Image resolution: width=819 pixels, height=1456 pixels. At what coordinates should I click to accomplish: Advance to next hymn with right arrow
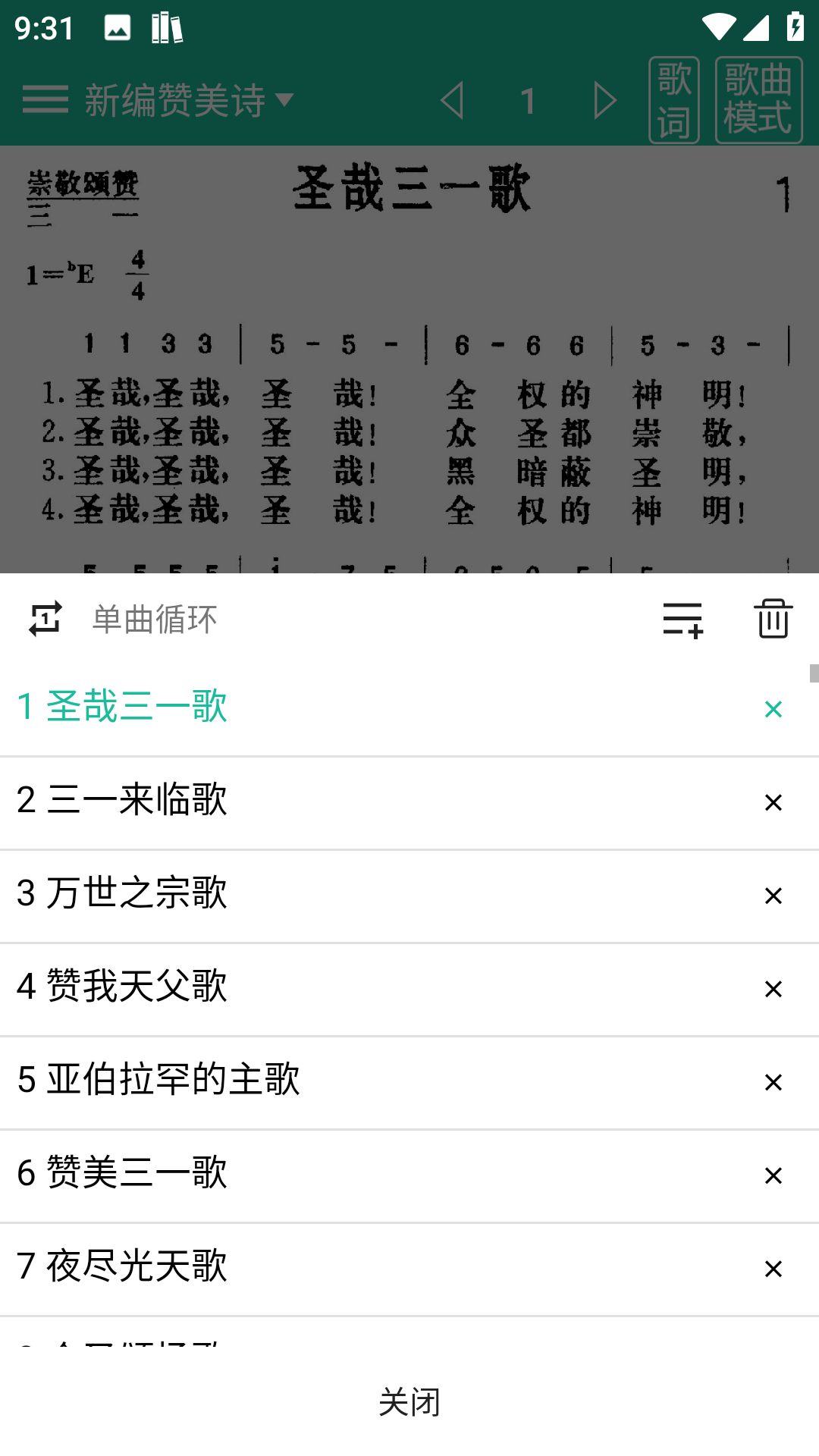(604, 99)
